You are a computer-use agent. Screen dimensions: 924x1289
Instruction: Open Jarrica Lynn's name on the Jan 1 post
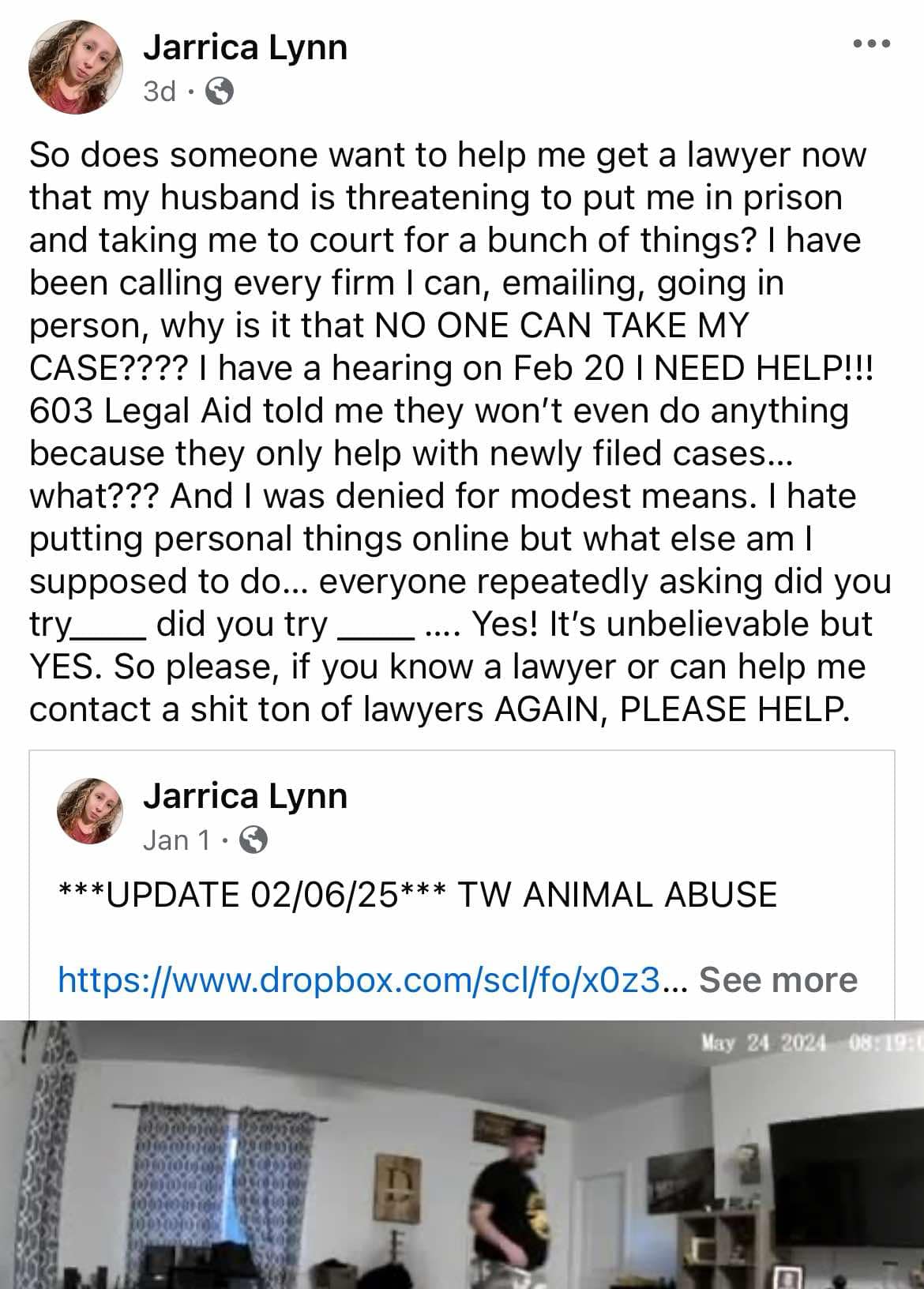(x=245, y=796)
